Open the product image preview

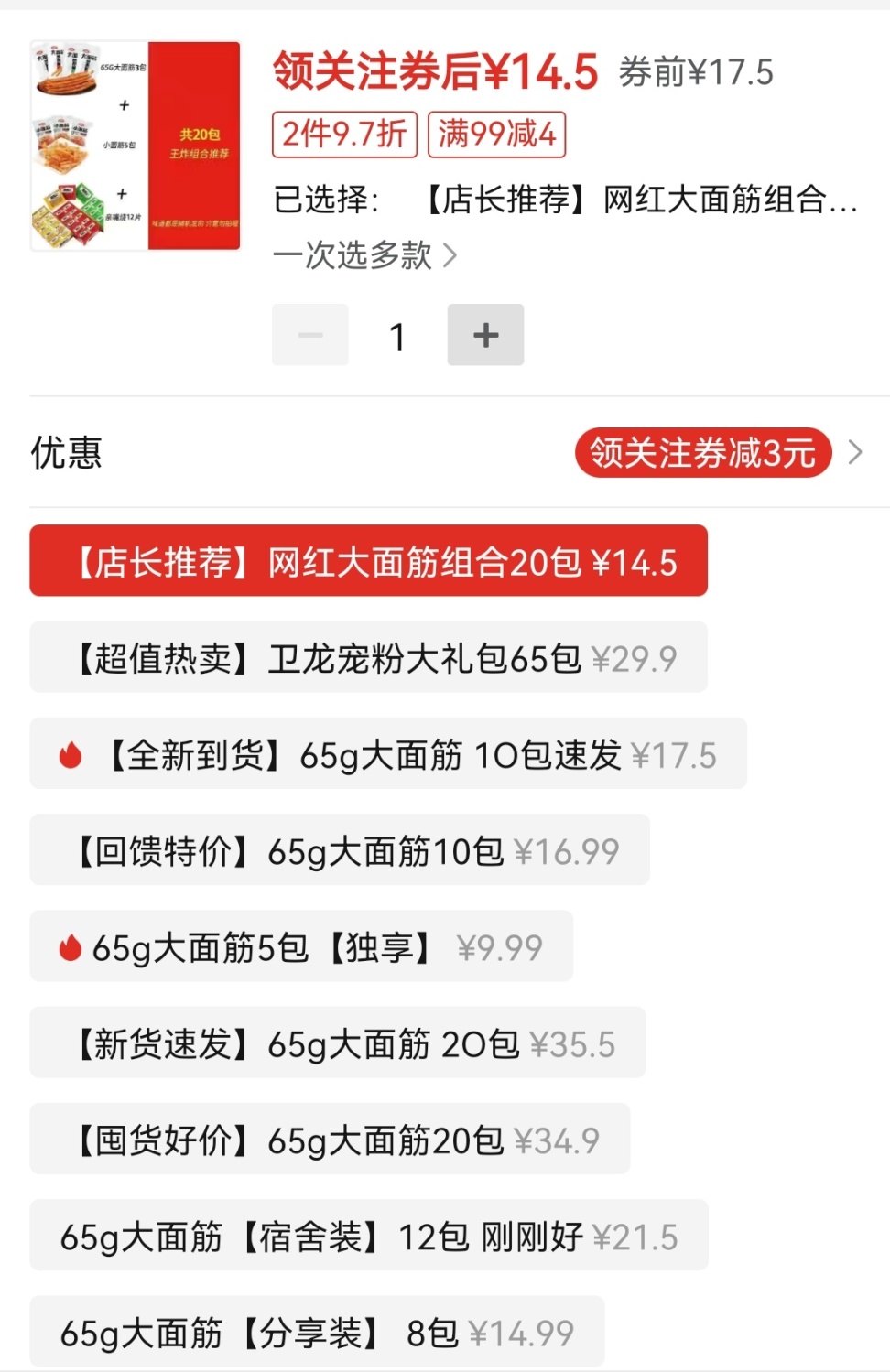pos(136,146)
